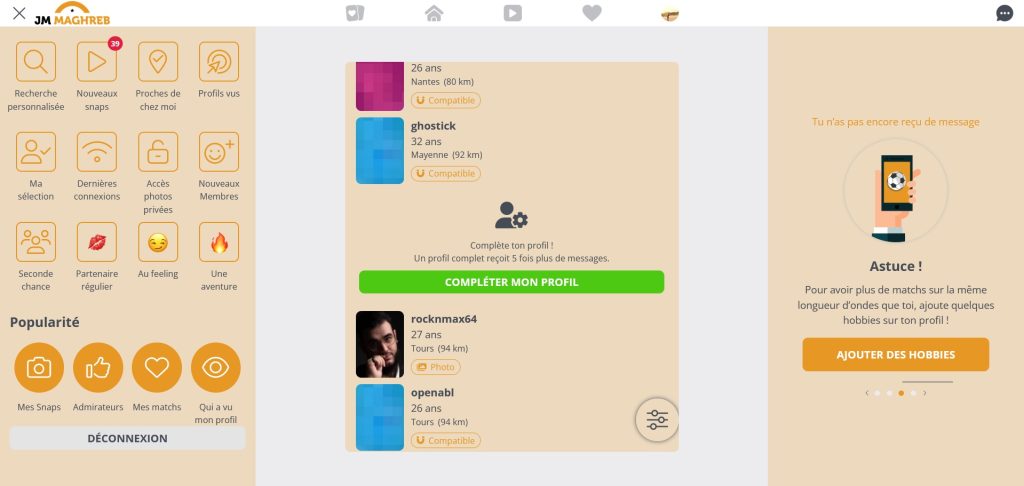
Task: Open rocknmax64's profile
Action: coord(444,319)
